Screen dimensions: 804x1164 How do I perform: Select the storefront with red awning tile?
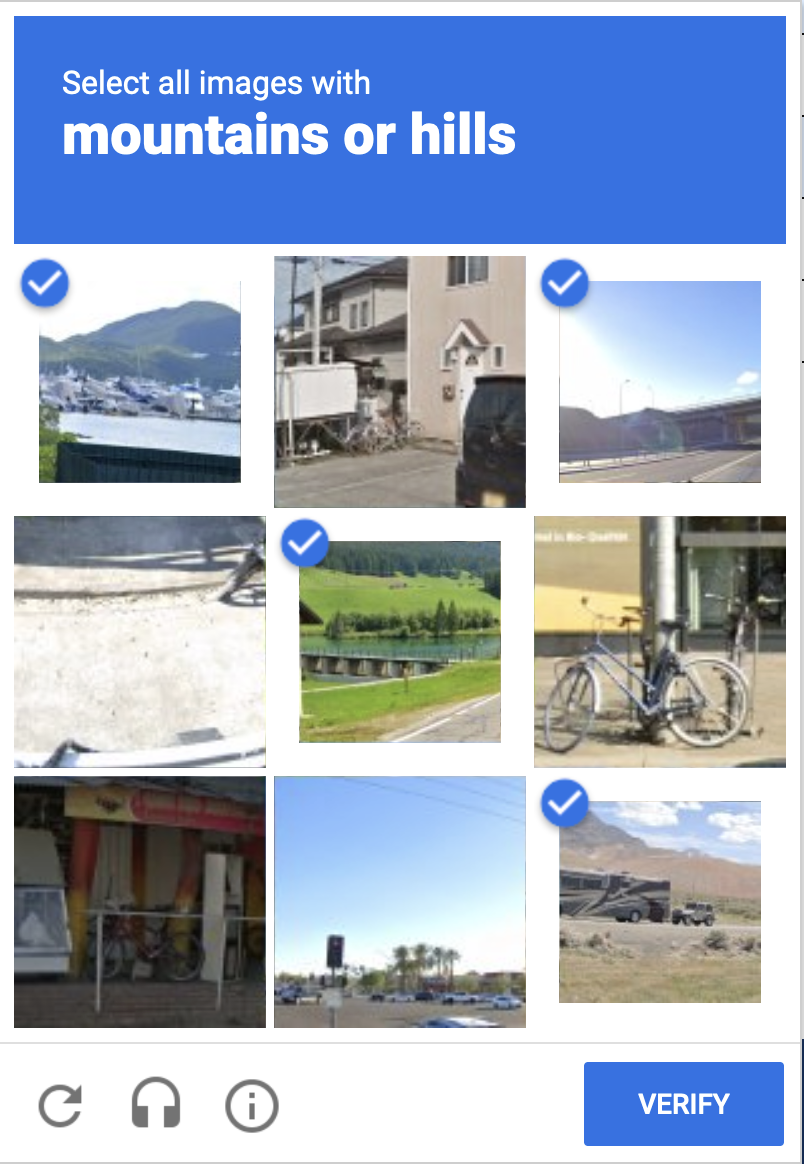140,902
